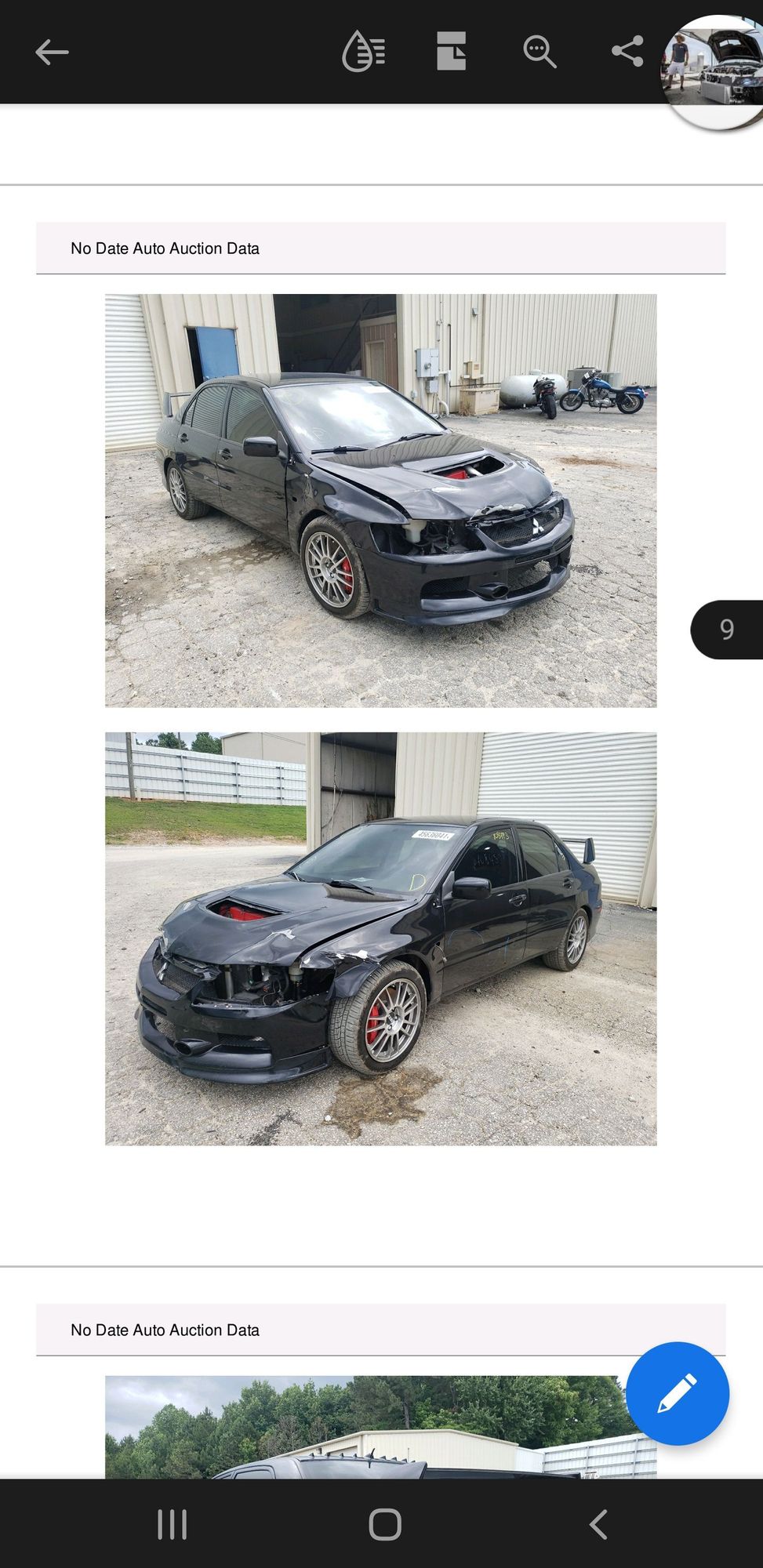Open the floating video thumbnail
The width and height of the screenshot is (763, 1568).
pyautogui.click(x=714, y=71)
